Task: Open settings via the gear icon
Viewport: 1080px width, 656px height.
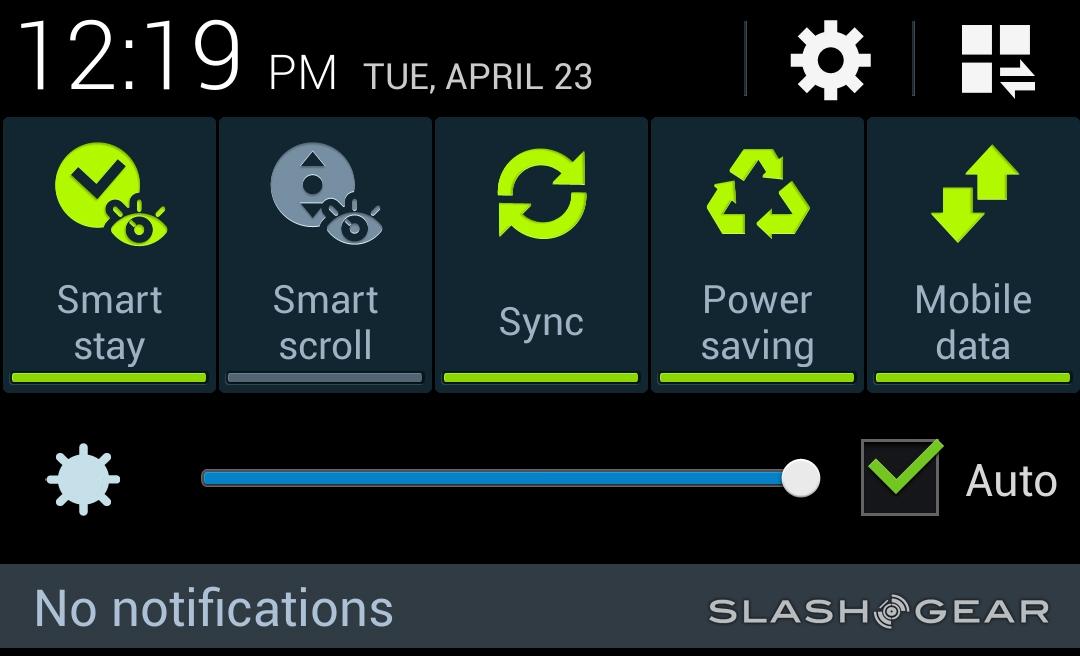Action: tap(829, 60)
